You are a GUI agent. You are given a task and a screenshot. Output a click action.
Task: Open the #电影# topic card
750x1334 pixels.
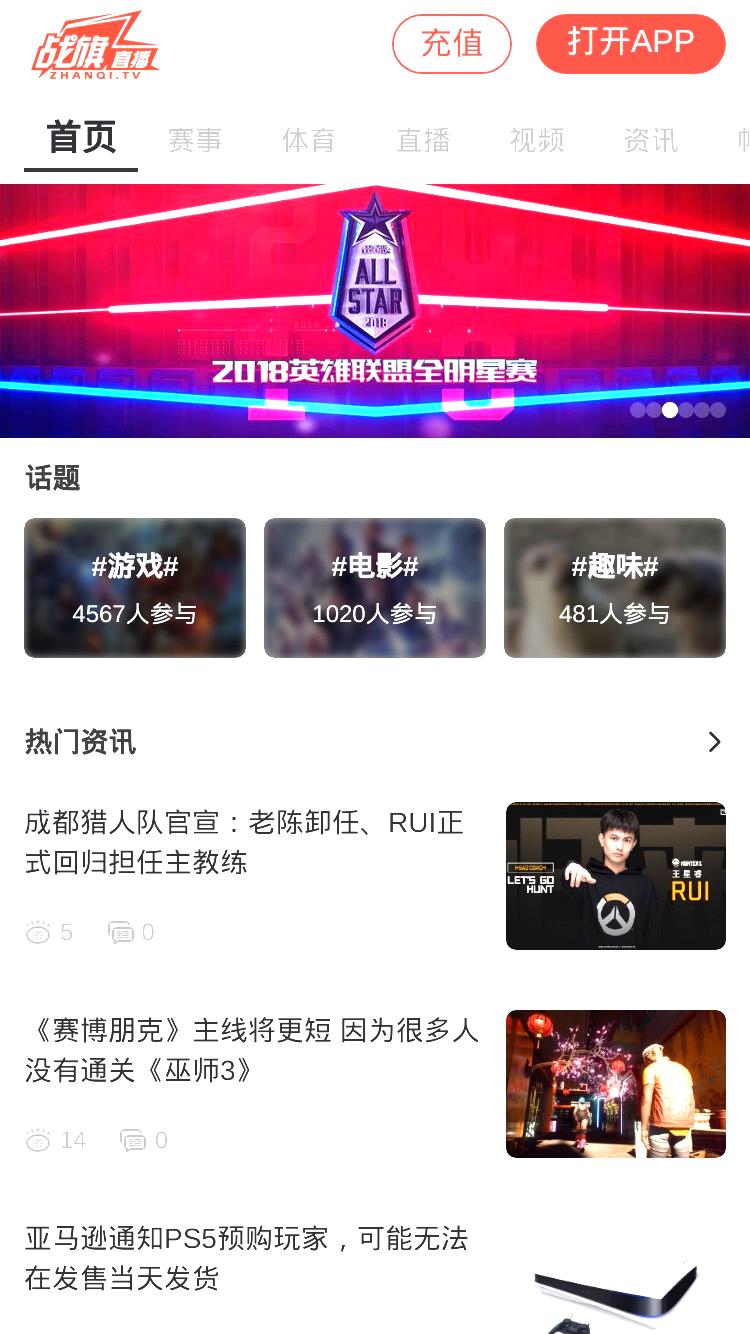pos(375,588)
